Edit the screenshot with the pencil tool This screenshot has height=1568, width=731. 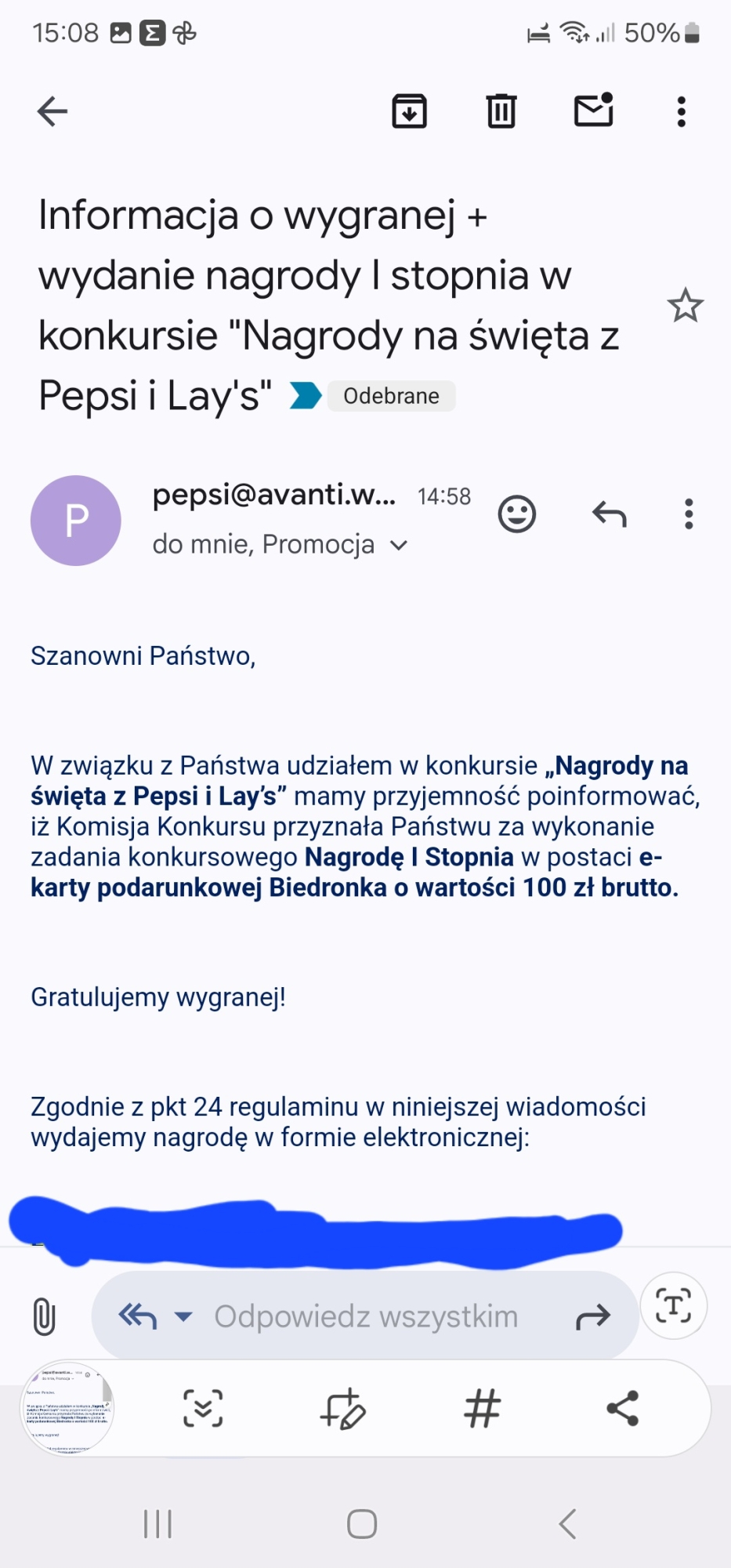(x=342, y=1409)
